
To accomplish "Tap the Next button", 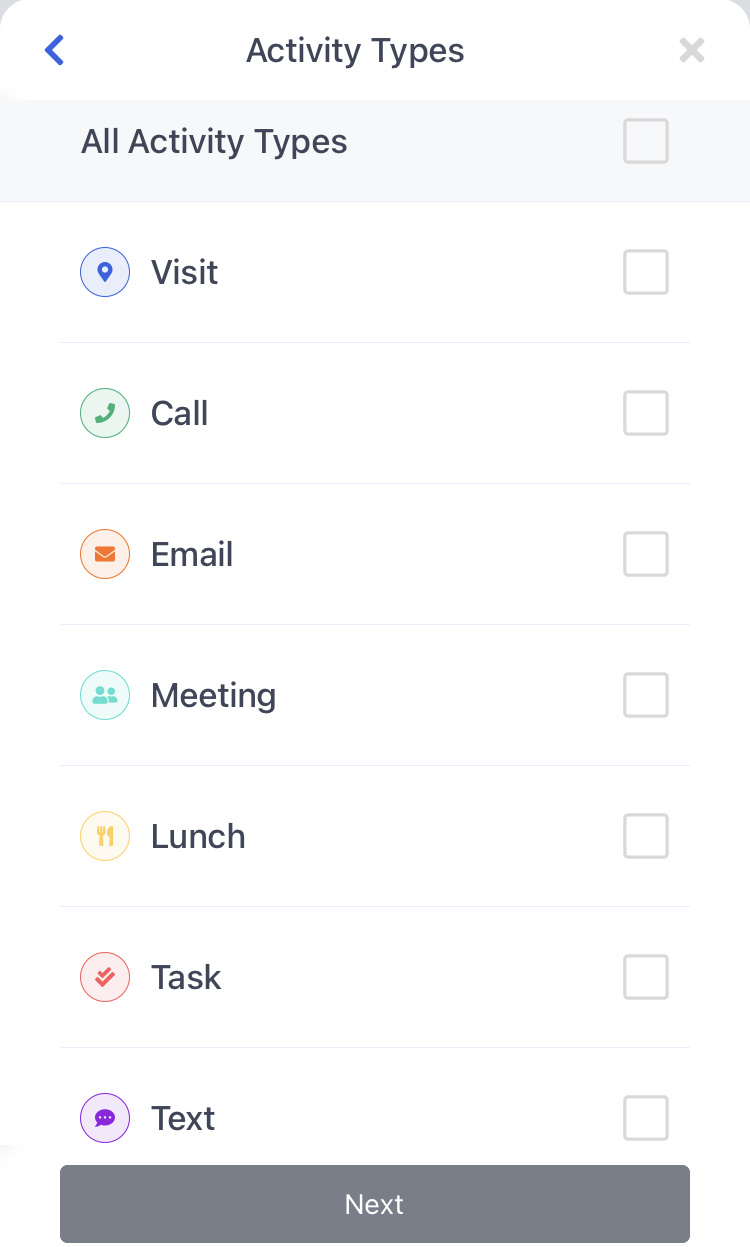I will click(375, 1204).
